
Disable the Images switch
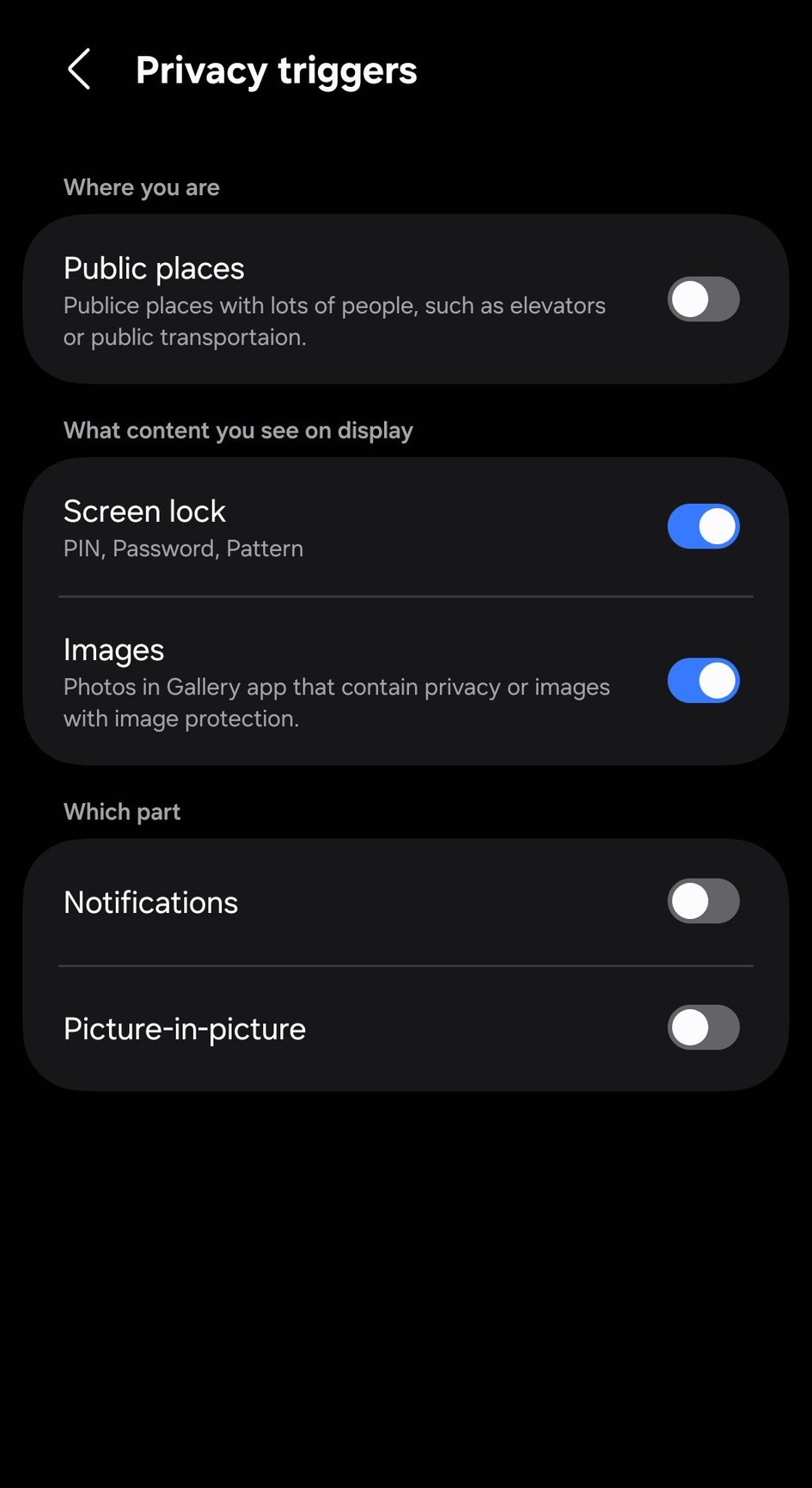(x=703, y=681)
